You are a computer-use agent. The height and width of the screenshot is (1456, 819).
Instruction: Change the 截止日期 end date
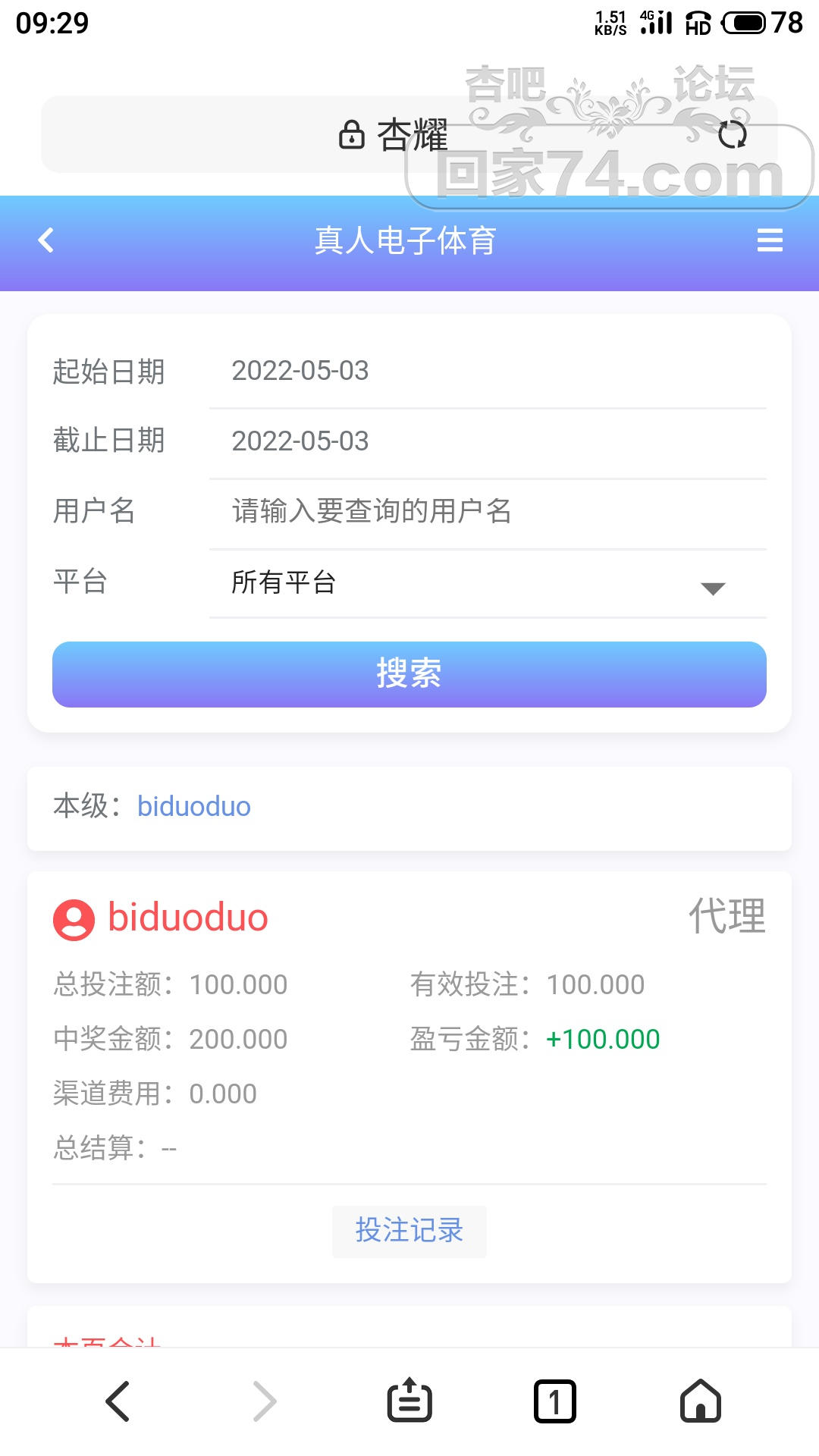point(487,441)
